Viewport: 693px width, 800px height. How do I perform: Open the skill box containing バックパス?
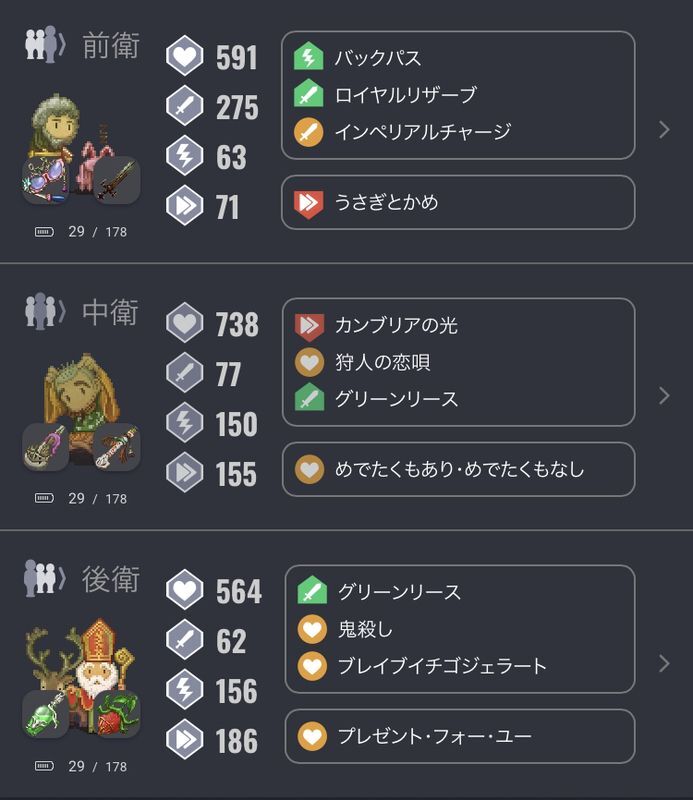coord(458,95)
